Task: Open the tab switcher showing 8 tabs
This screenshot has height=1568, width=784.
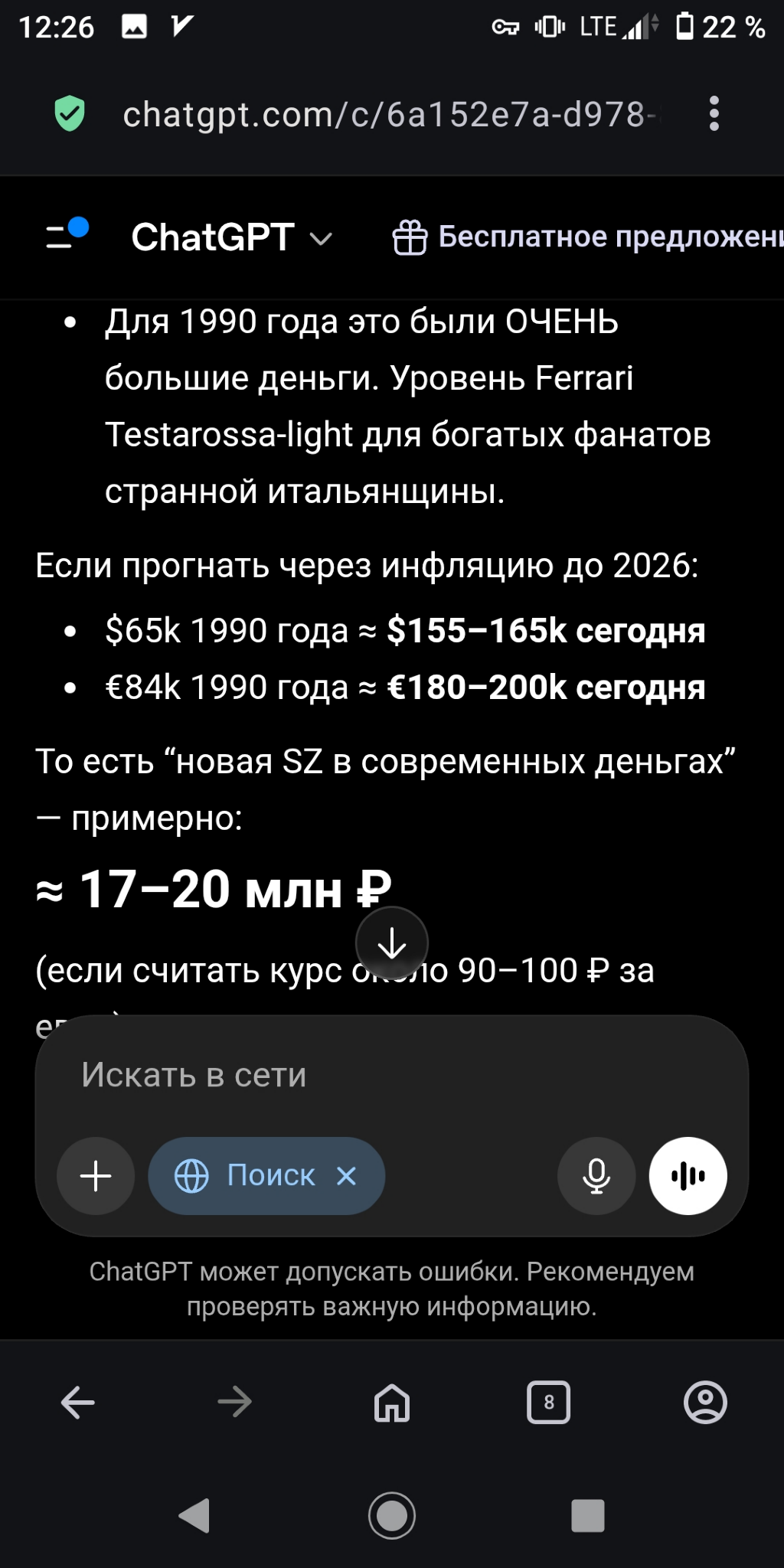Action: pos(549,1403)
